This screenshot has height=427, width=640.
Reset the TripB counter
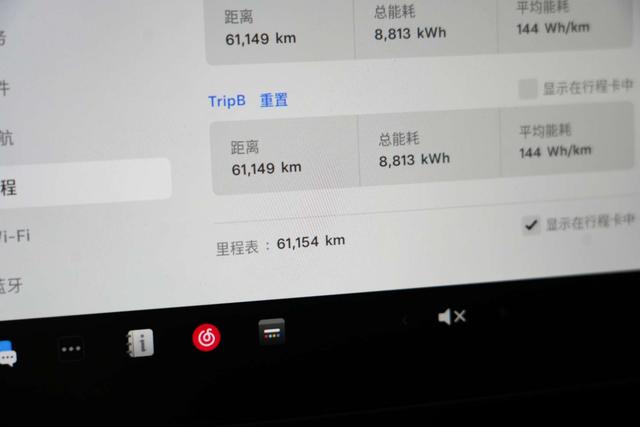click(275, 100)
